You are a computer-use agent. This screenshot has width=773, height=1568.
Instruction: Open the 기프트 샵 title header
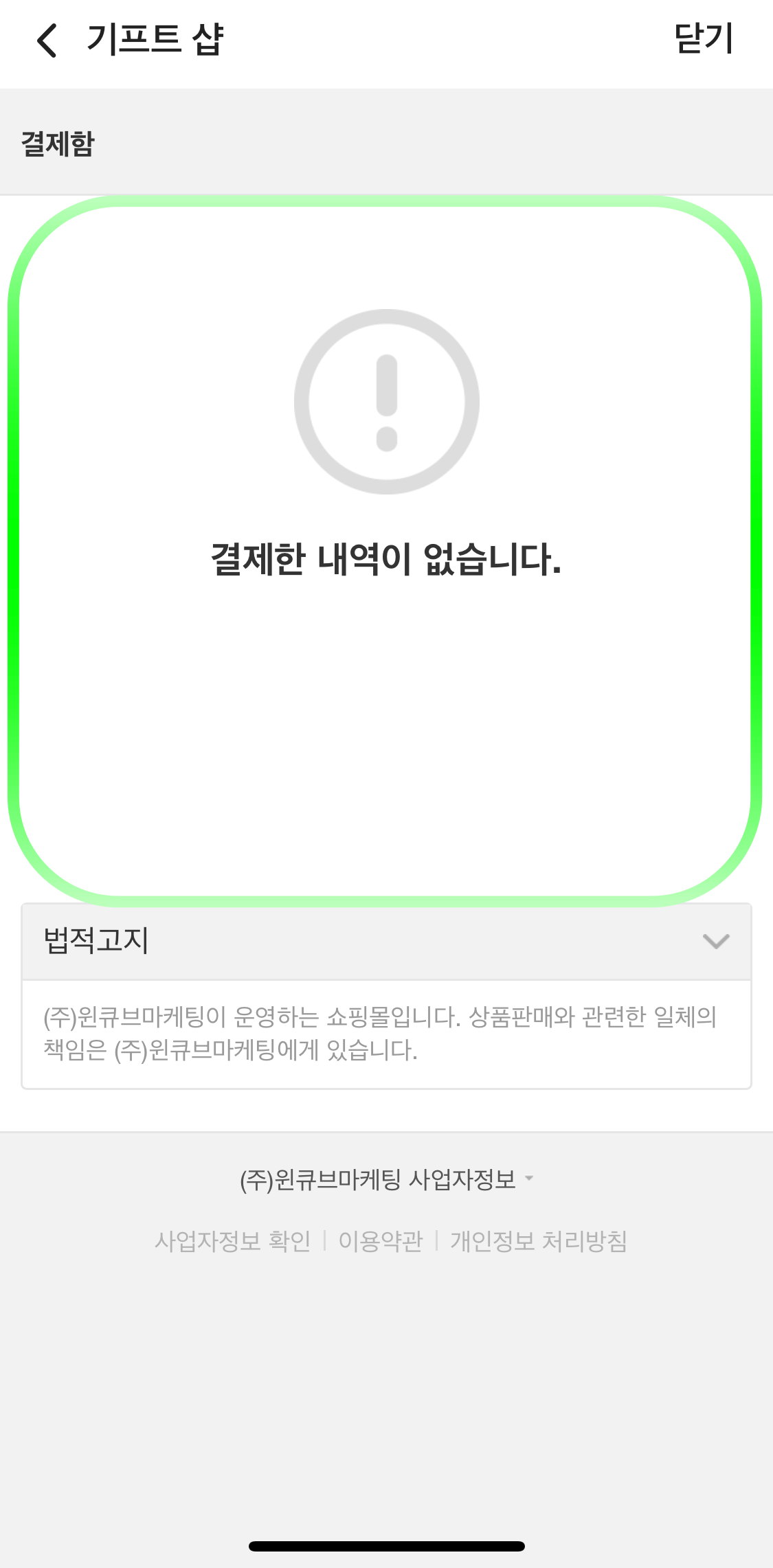point(157,39)
